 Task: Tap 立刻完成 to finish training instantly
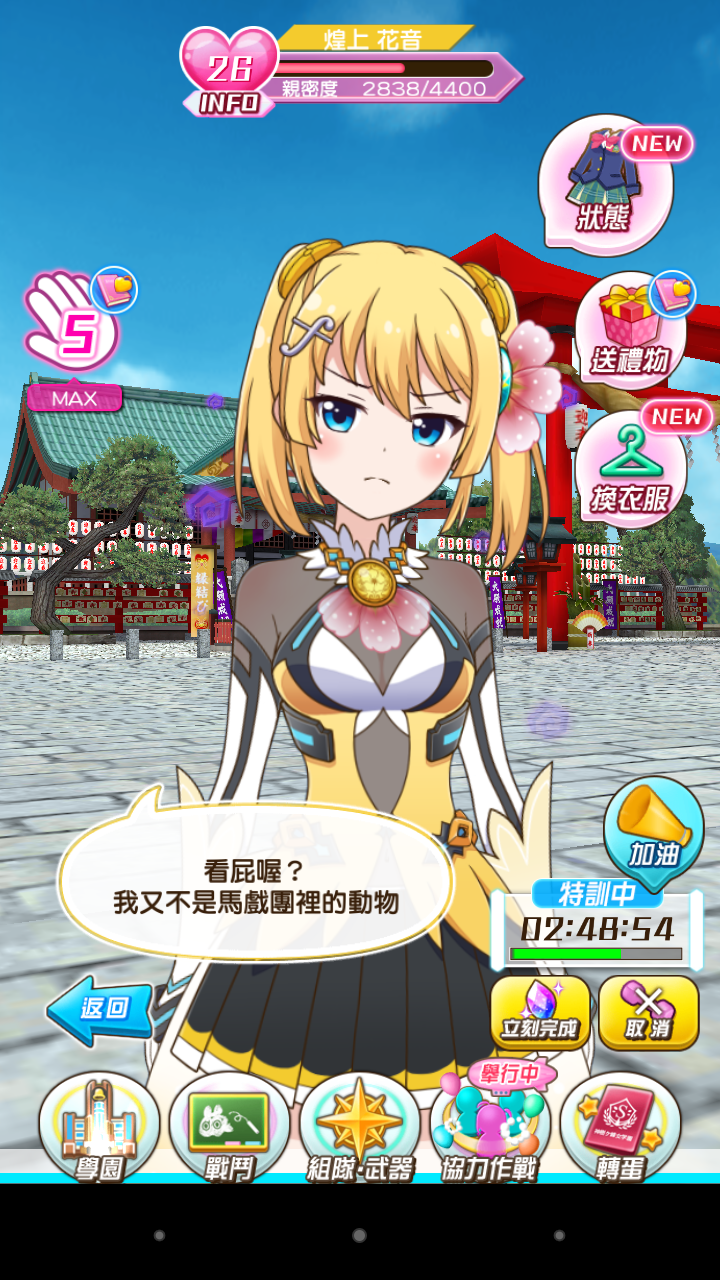540,1012
